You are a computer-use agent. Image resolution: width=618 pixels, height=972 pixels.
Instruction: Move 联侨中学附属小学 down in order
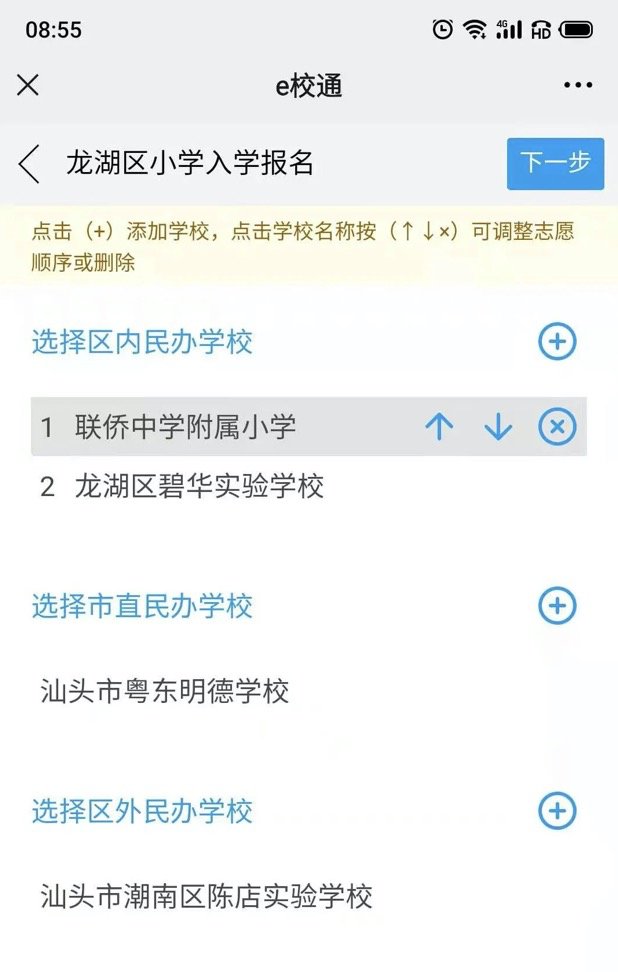click(498, 428)
